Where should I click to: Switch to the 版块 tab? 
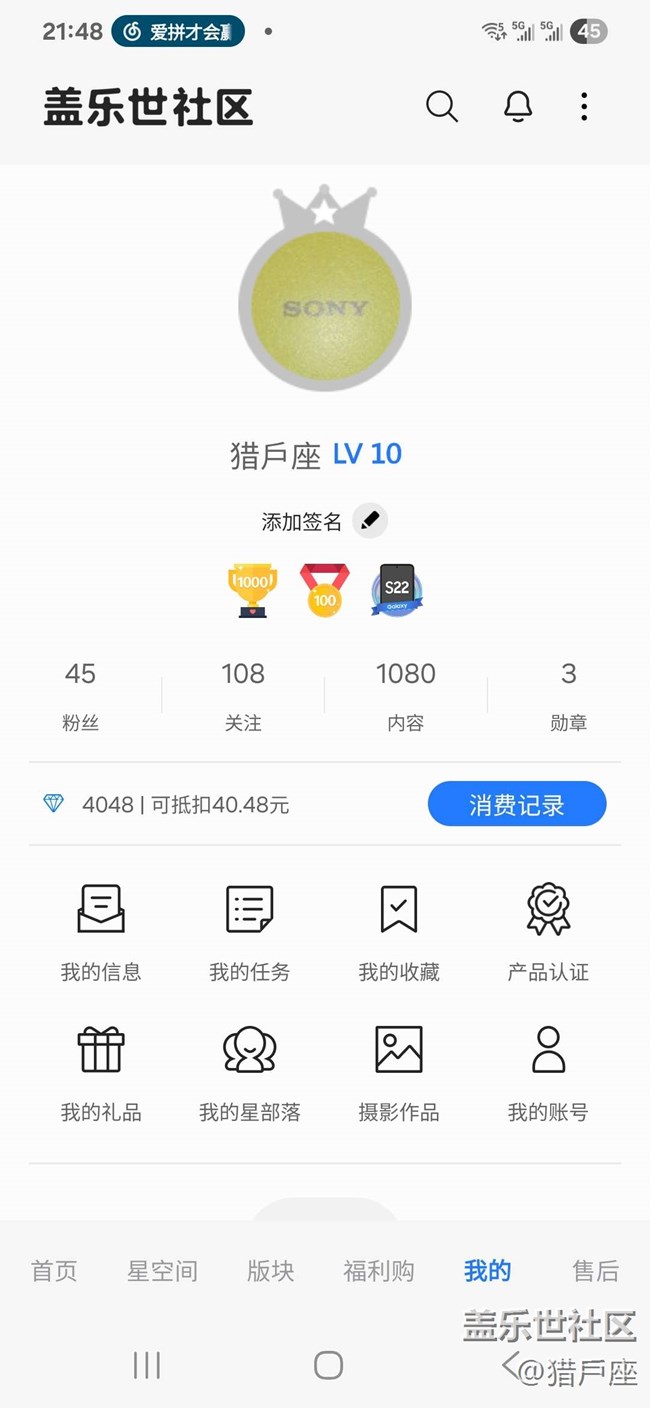[x=271, y=1271]
